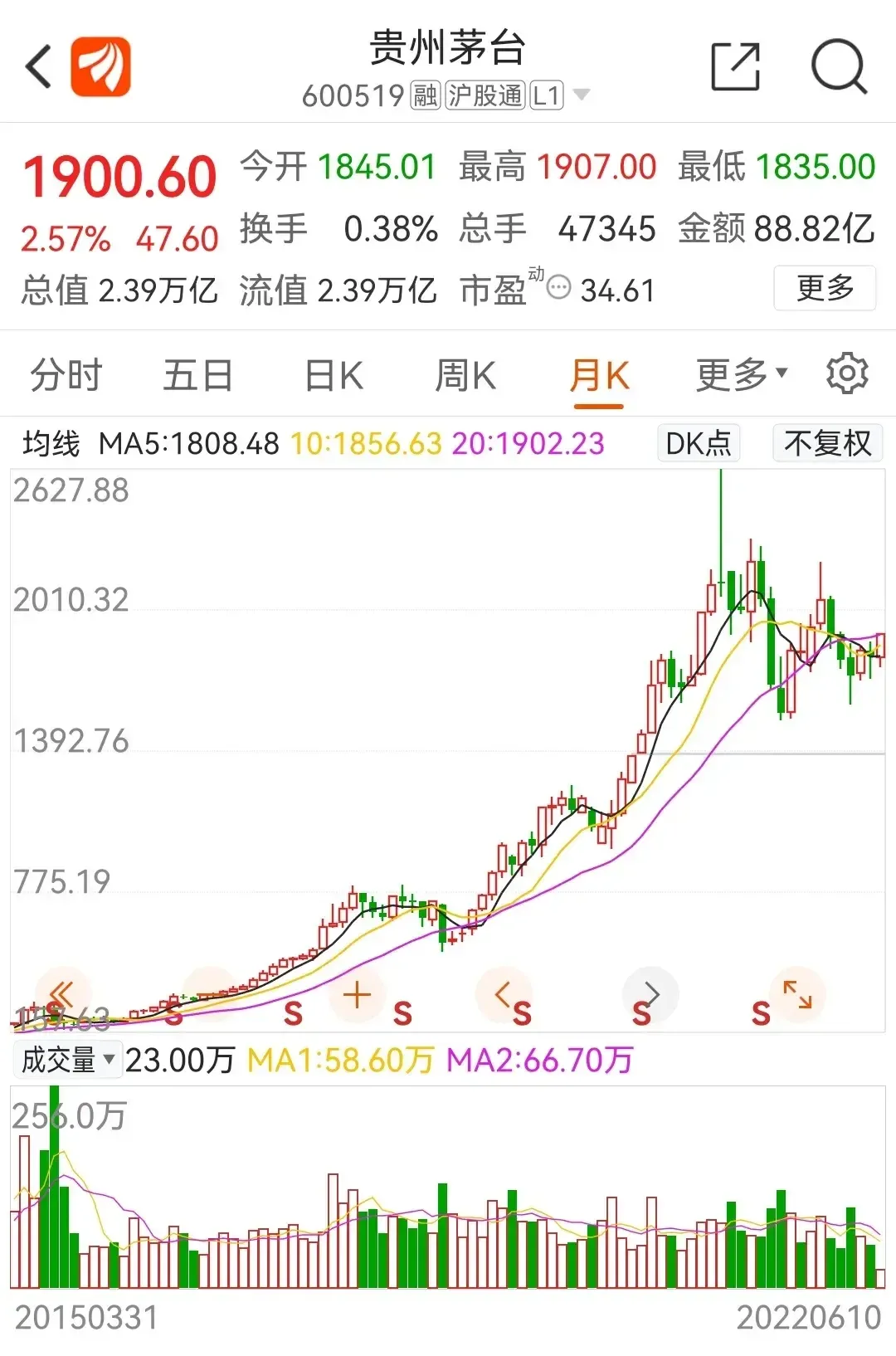This screenshot has width=896, height=1356.
Task: Open the search magnifier
Action: click(x=839, y=66)
